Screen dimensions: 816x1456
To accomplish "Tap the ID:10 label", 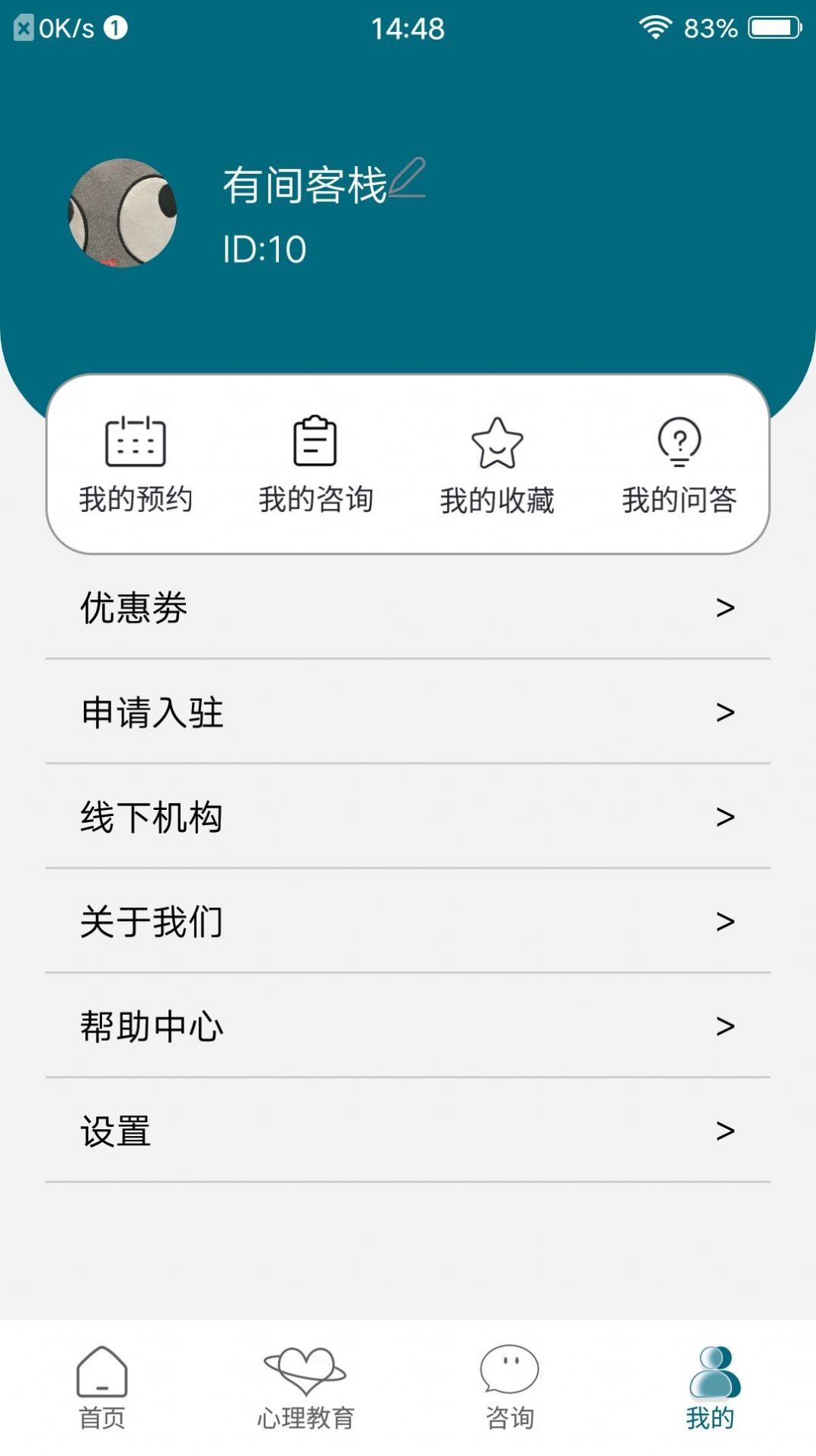I will (261, 246).
